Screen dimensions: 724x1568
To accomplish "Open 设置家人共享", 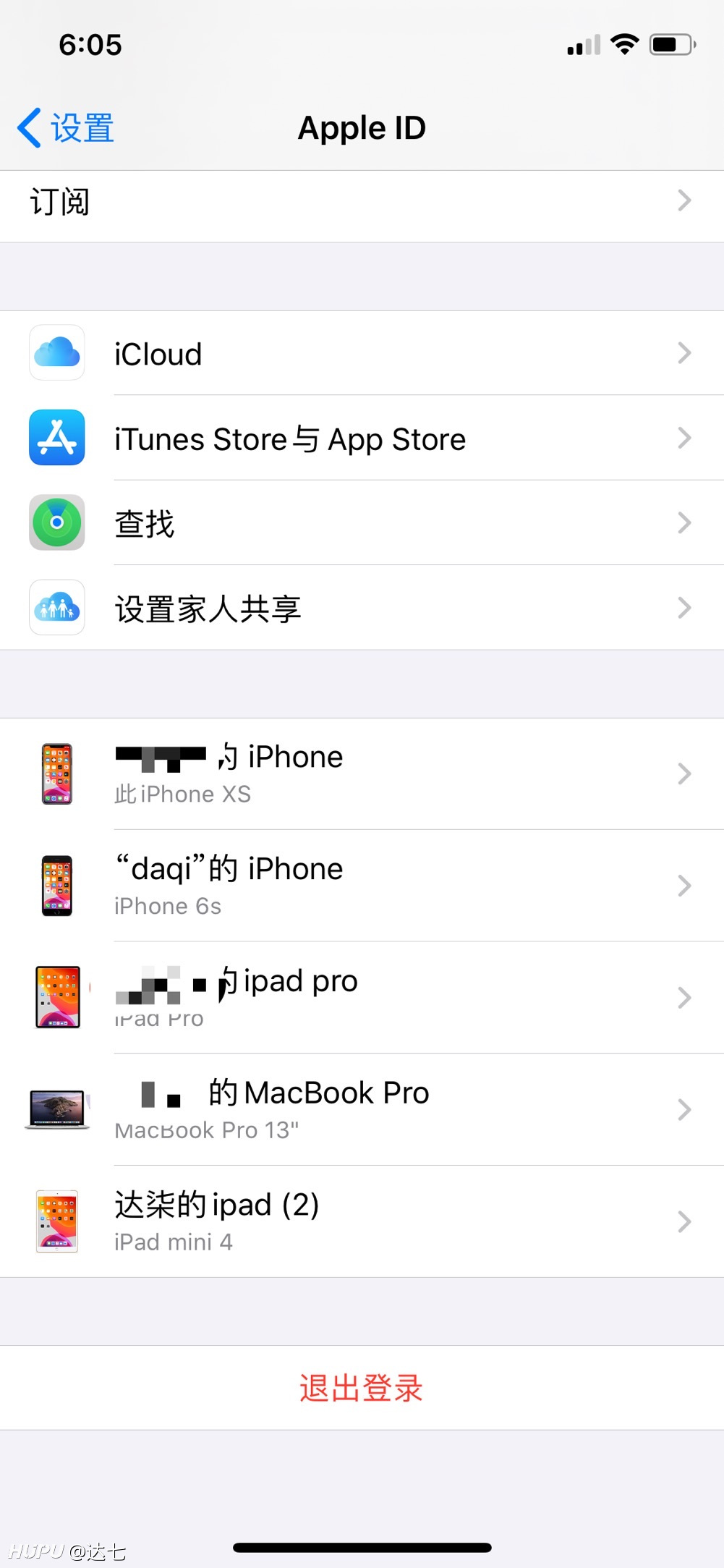I will click(x=362, y=608).
